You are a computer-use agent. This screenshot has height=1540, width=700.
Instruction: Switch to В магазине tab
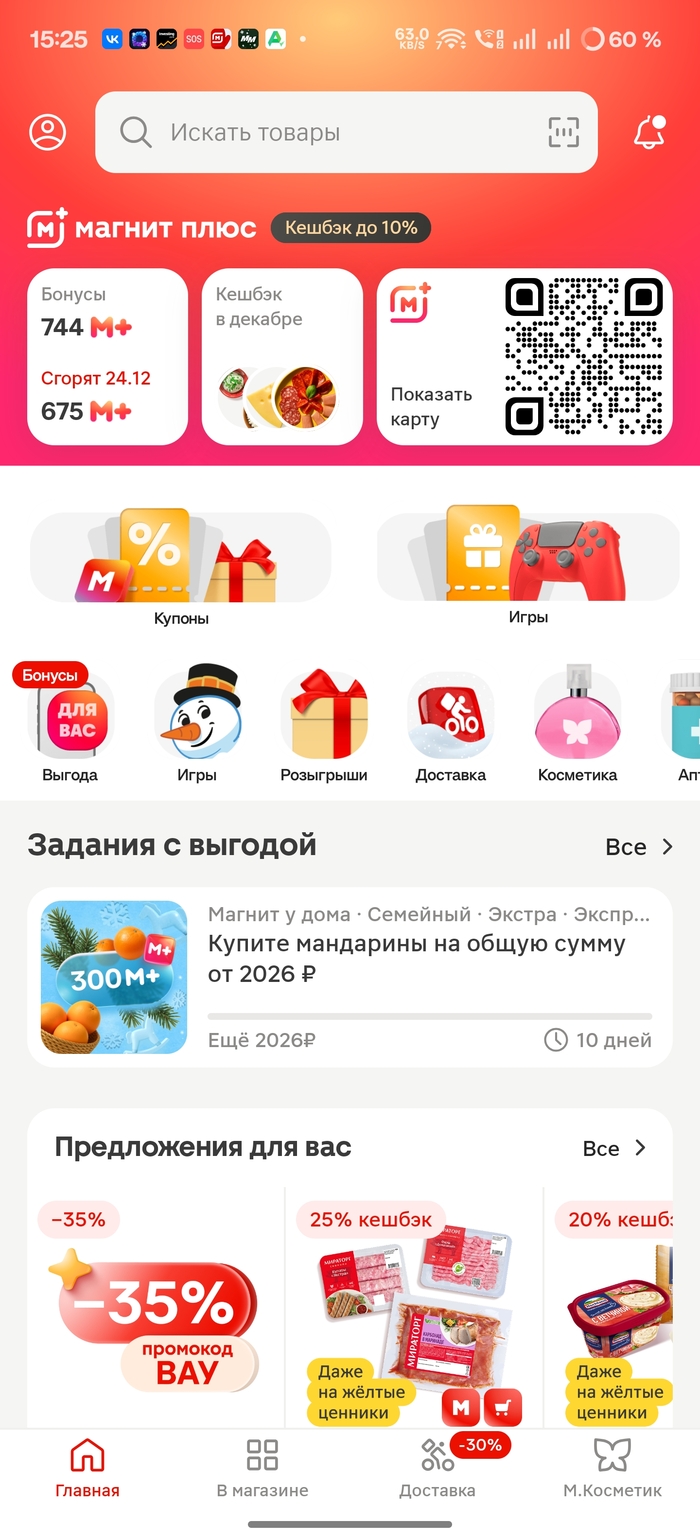[x=262, y=1468]
